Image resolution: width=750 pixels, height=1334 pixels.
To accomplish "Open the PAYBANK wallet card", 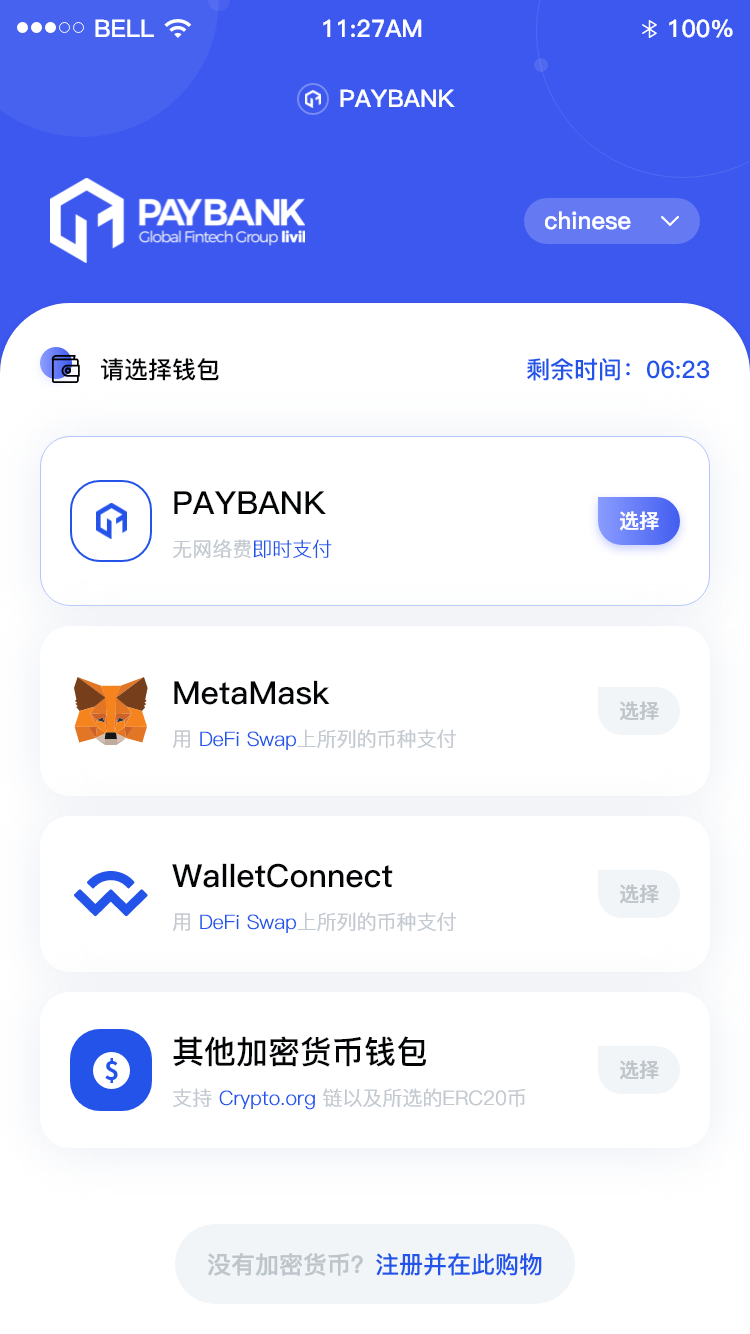I will (375, 521).
